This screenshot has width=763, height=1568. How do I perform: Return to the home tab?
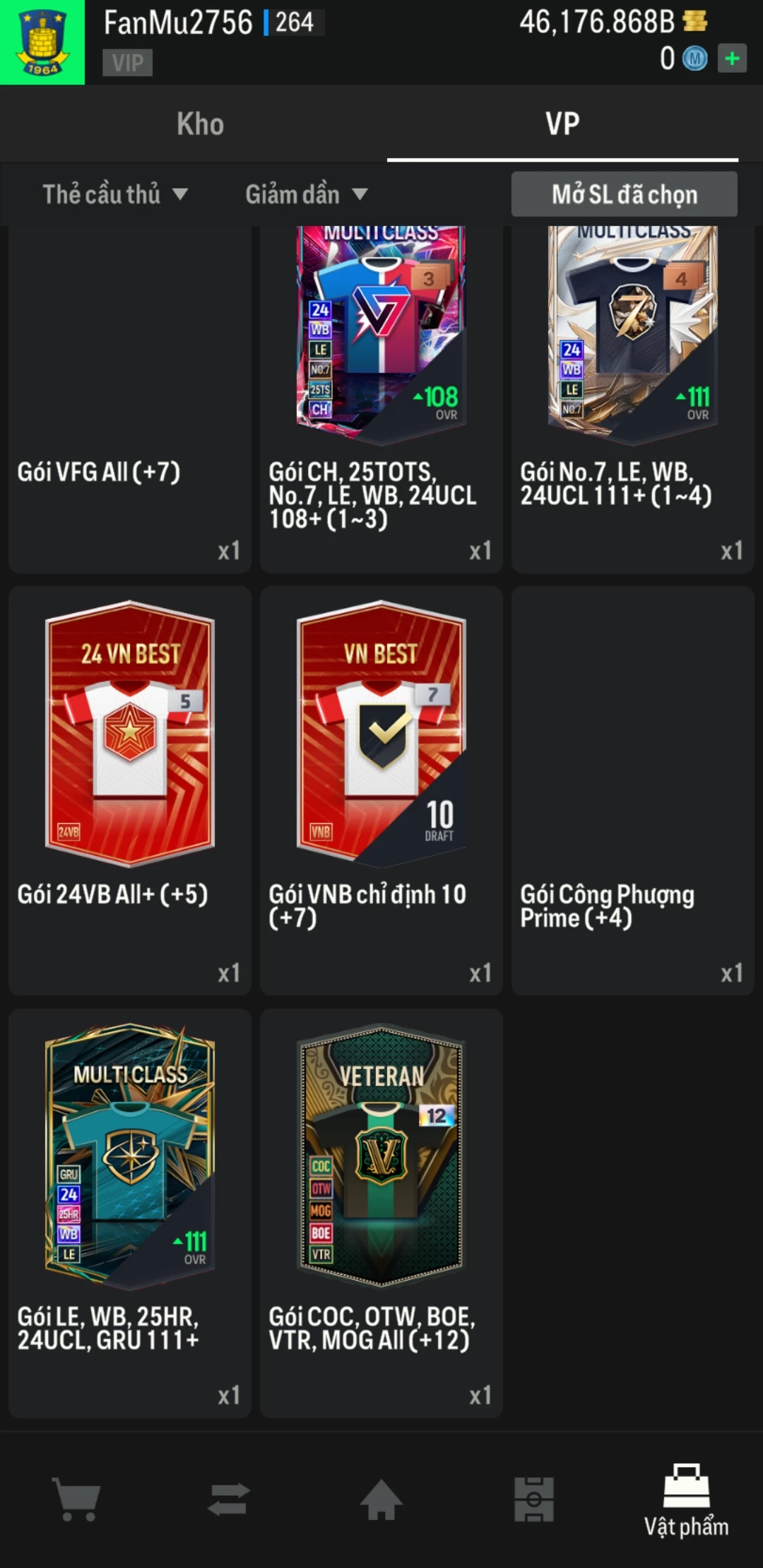381,1499
